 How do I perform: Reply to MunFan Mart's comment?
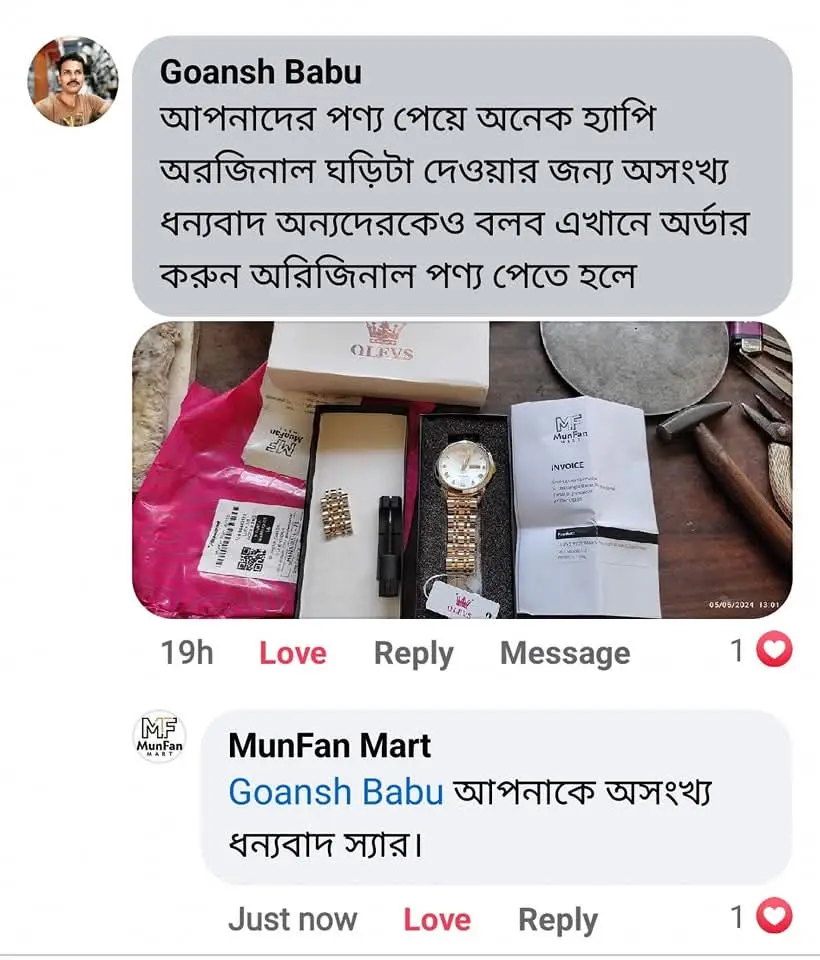[x=557, y=919]
